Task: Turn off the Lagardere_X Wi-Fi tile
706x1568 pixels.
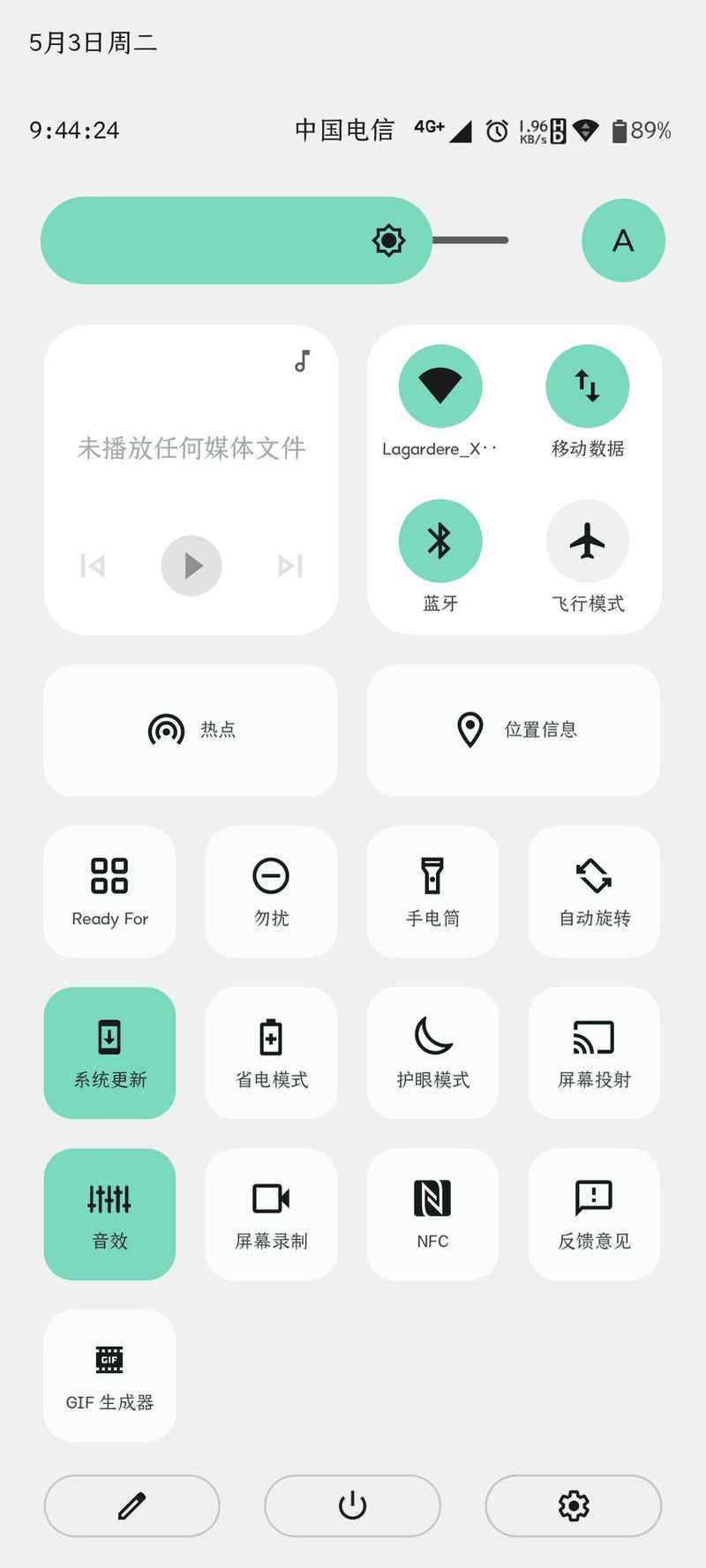Action: click(x=440, y=386)
